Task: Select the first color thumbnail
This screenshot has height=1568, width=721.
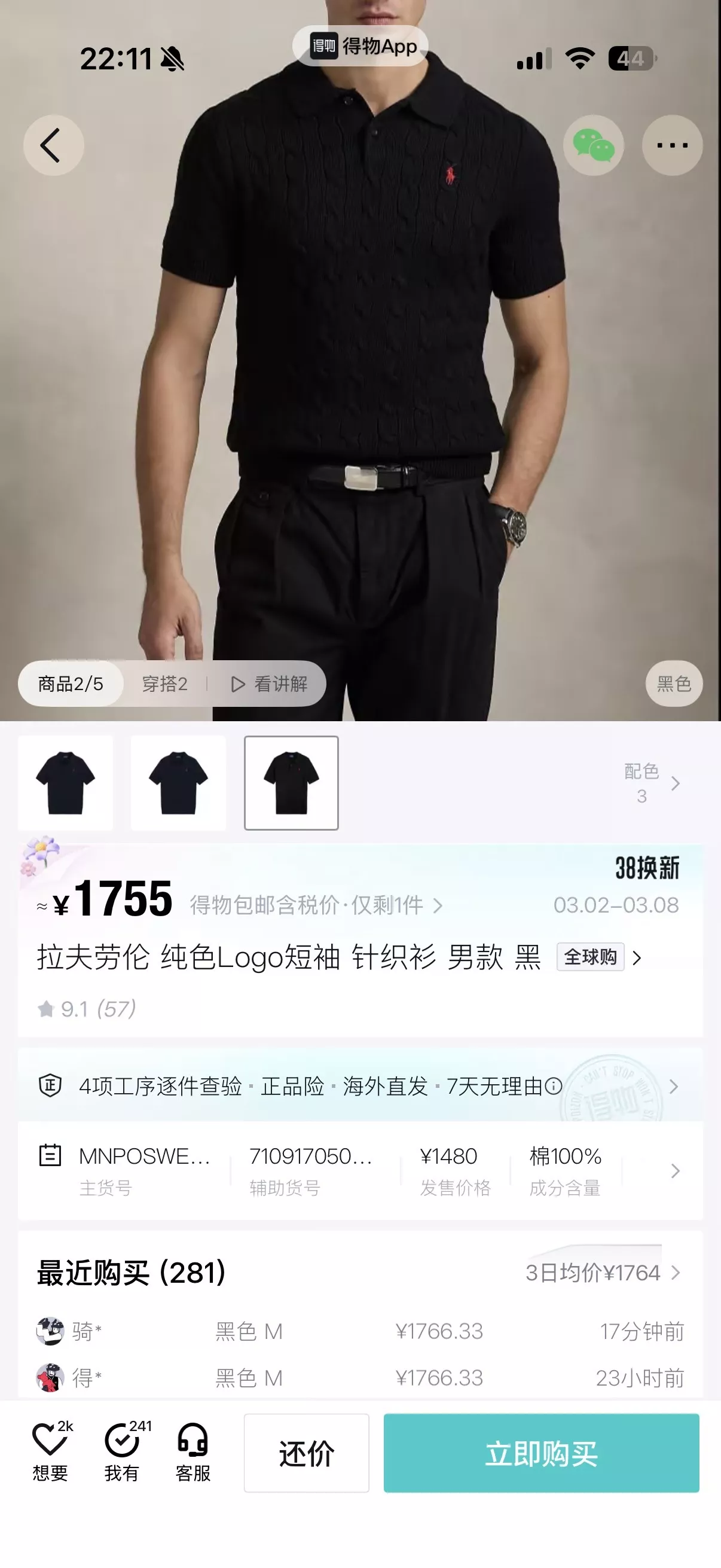Action: [x=65, y=783]
